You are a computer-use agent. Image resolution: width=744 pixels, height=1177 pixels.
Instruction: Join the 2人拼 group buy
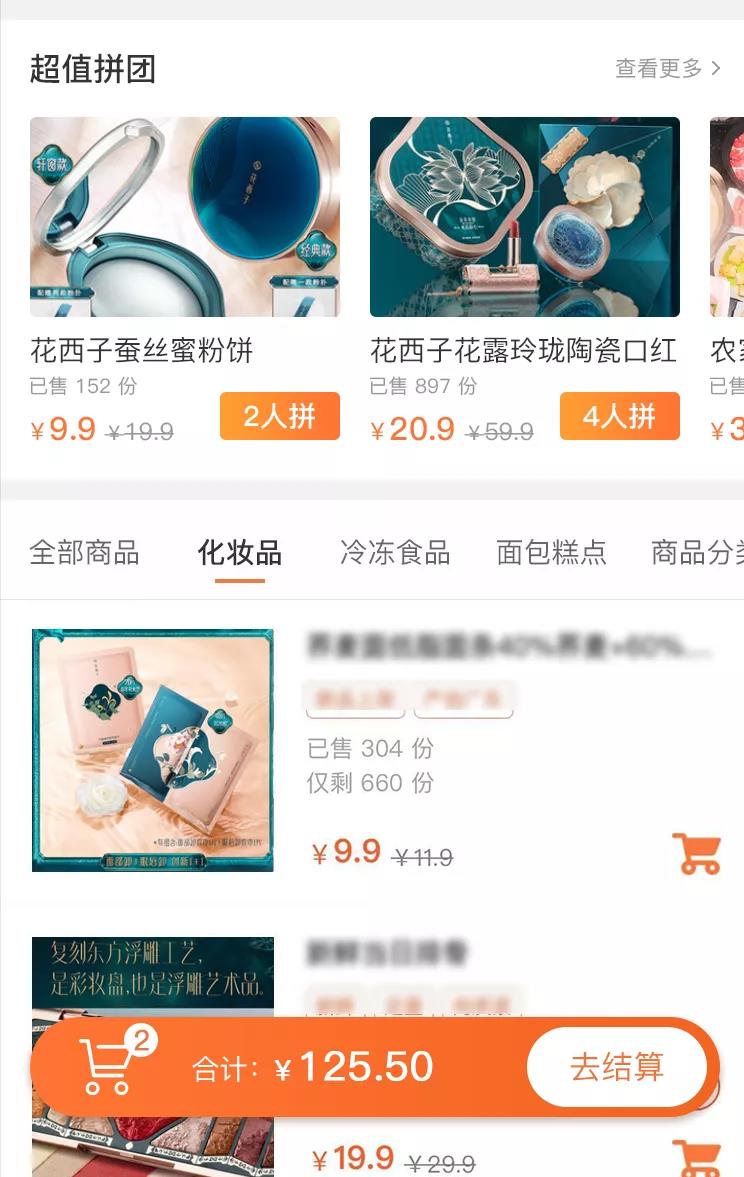coord(279,416)
